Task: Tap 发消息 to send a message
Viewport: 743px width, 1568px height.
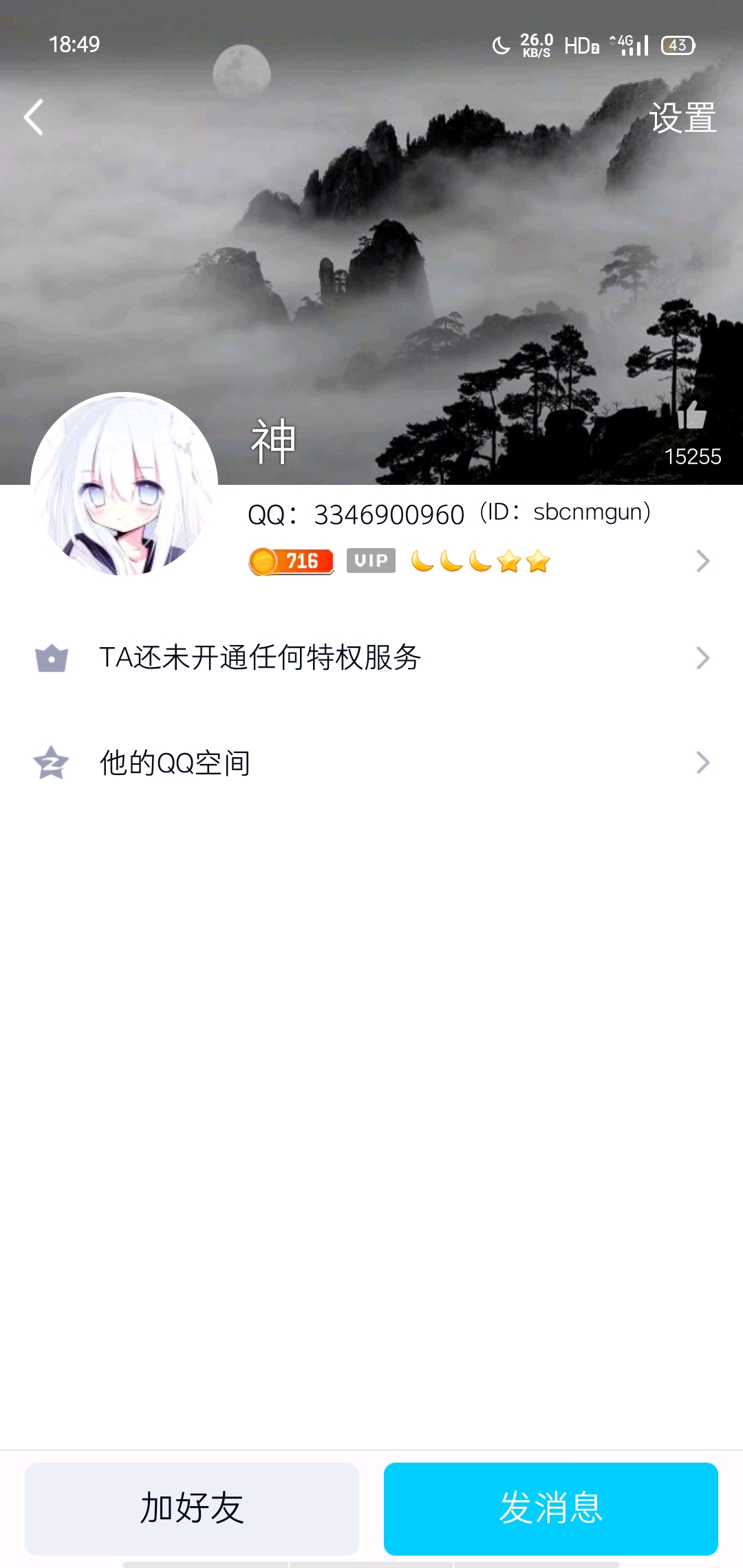Action: click(550, 1508)
